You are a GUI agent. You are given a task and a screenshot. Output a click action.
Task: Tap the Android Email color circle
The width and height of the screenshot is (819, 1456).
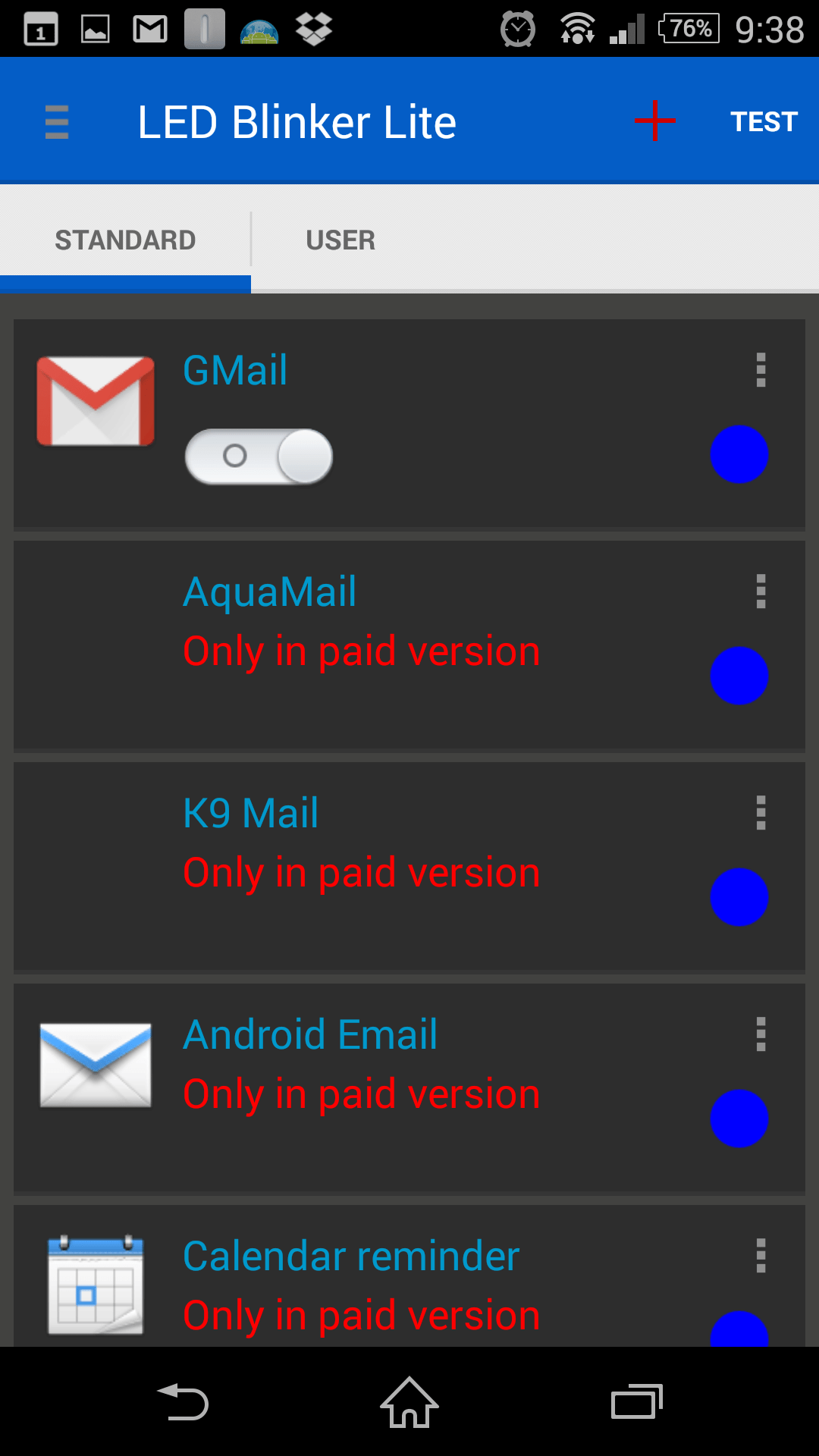pyautogui.click(x=739, y=1119)
